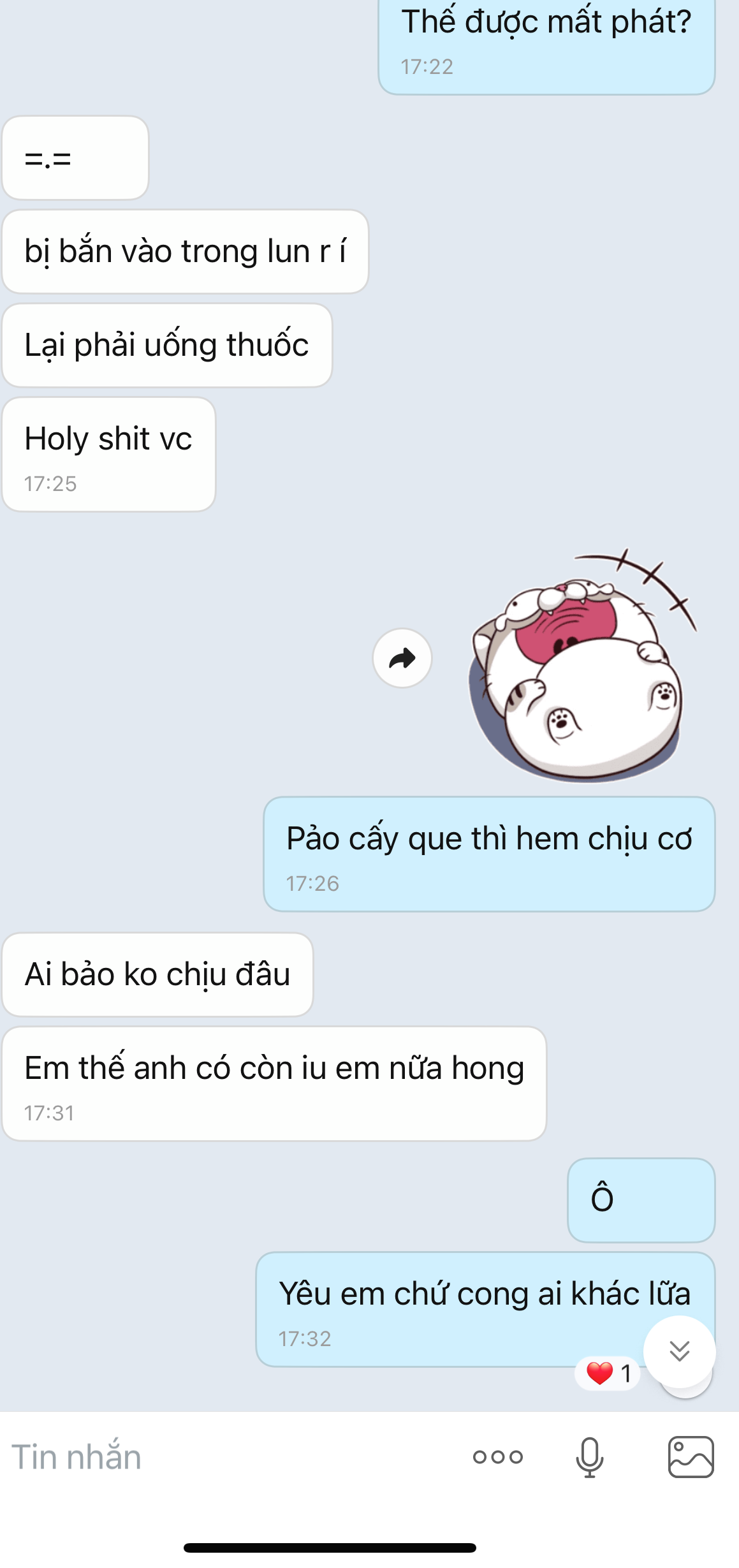Open the photo gallery picker icon
739x1568 pixels.
coord(691,1457)
